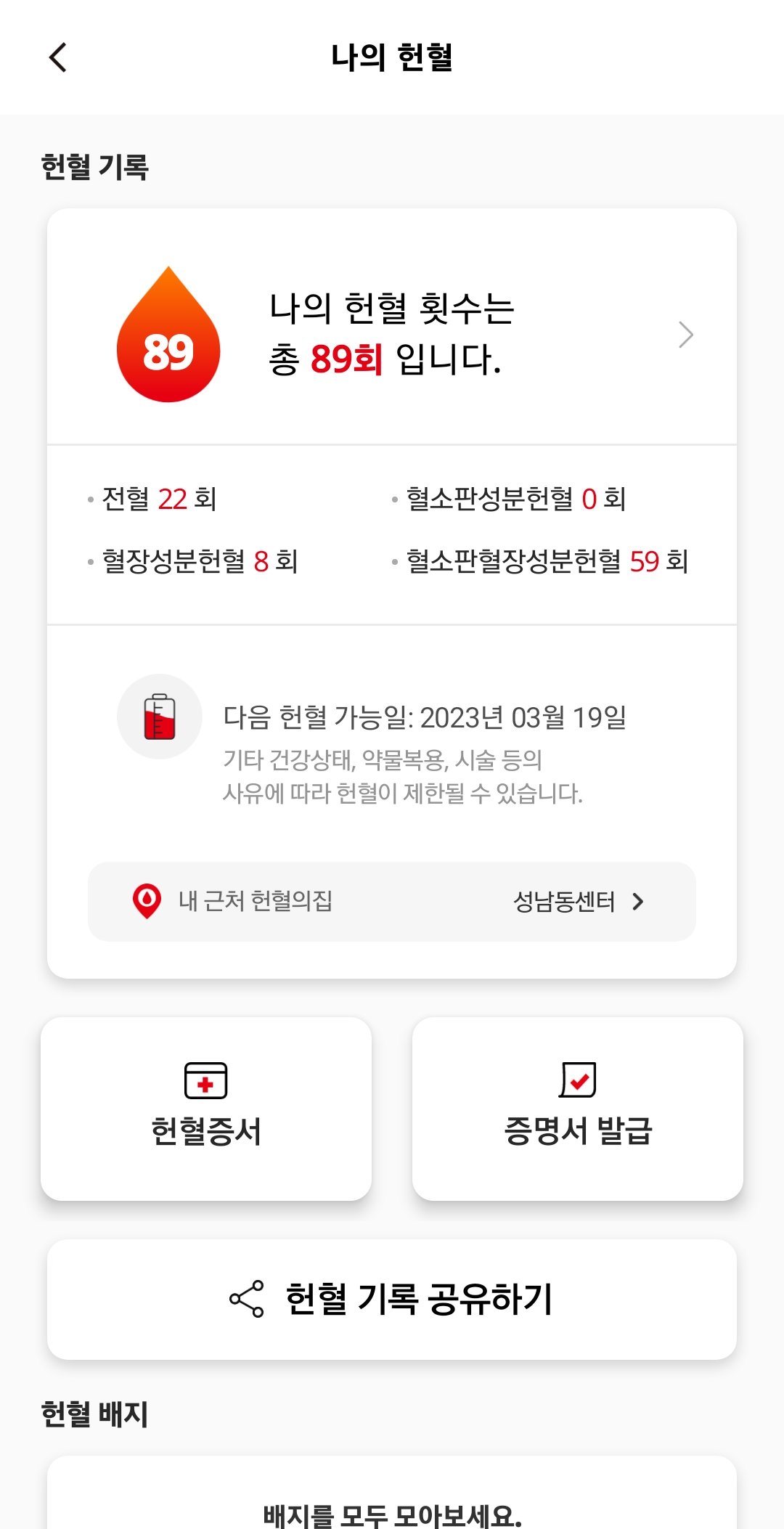Open the 헌혈증서 card
Screen dimensions: 784x1529
[206, 1109]
